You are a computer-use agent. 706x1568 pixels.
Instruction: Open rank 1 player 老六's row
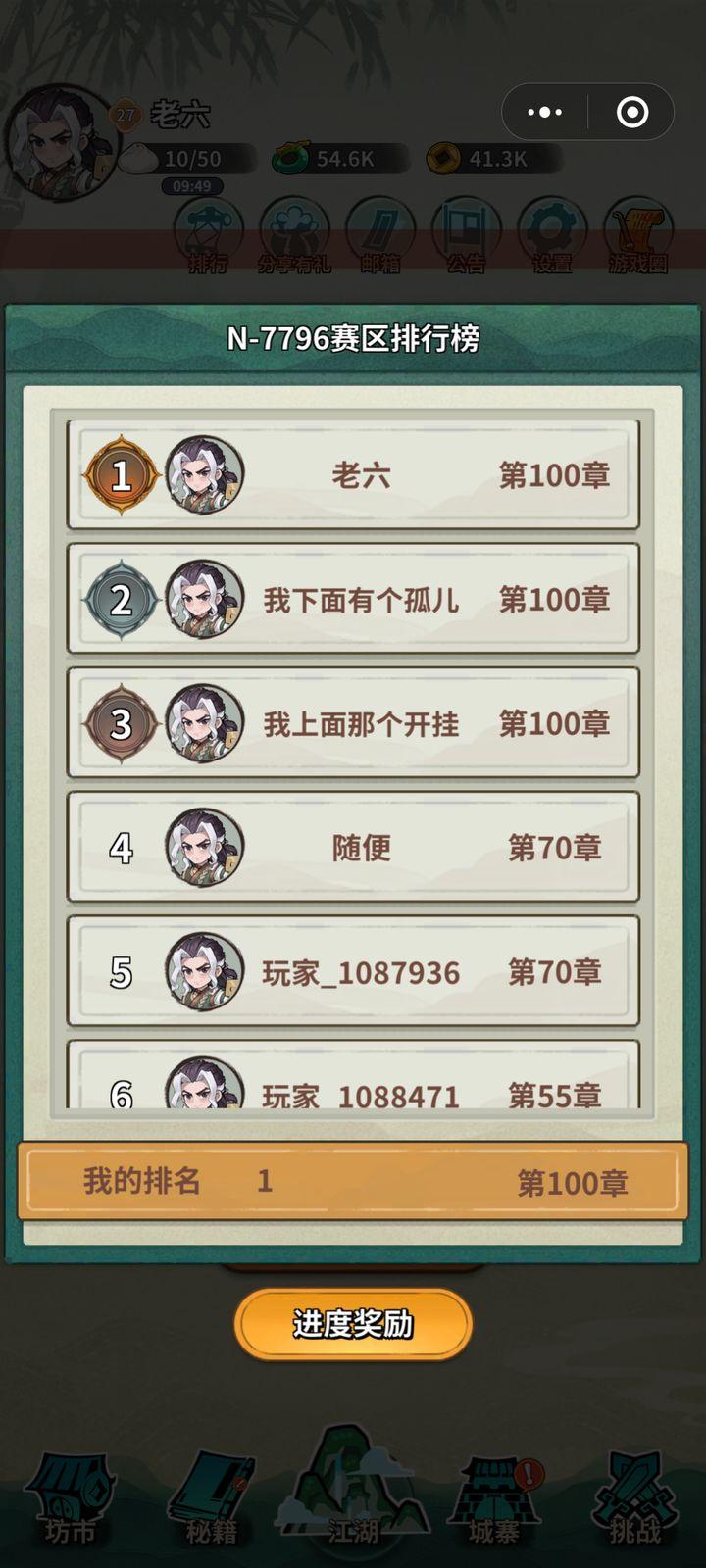[353, 475]
